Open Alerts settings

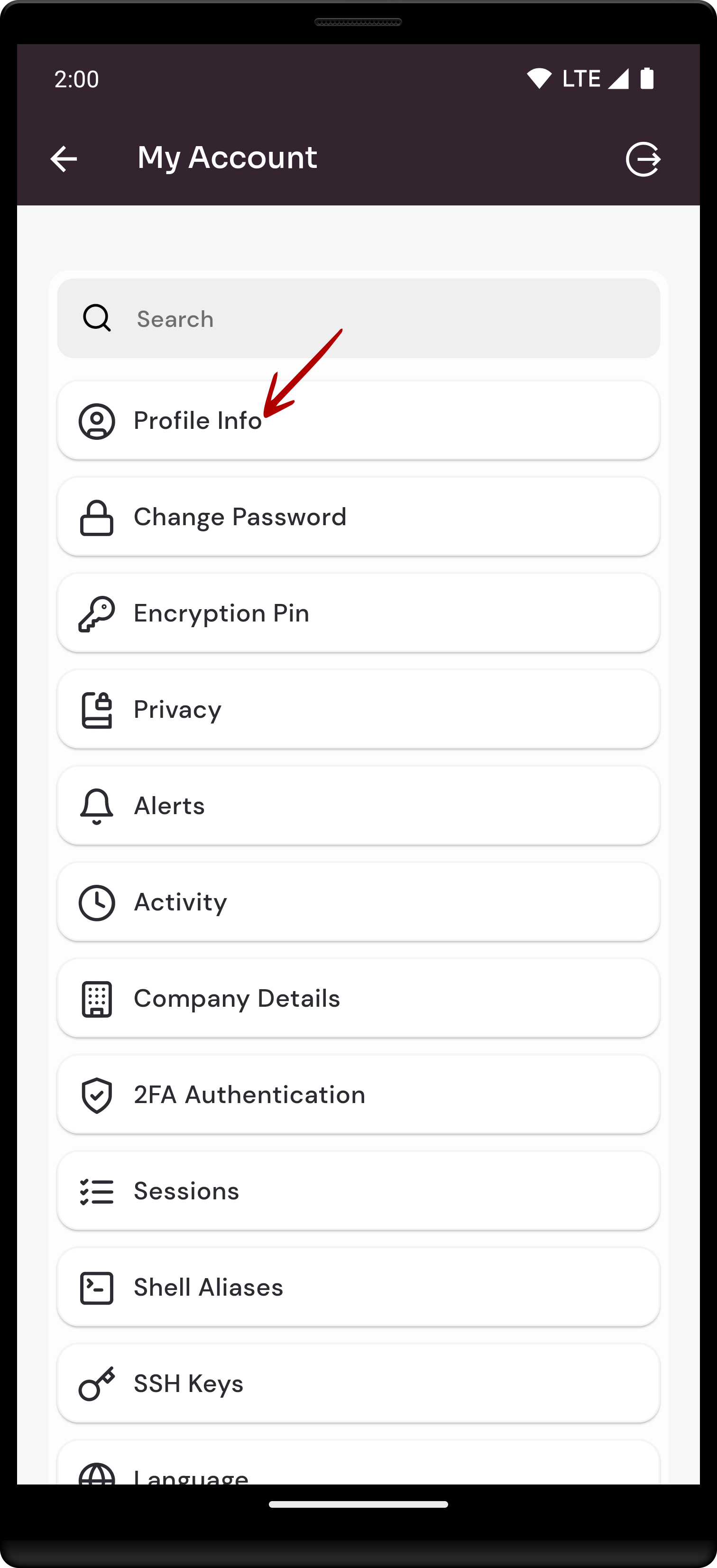tap(358, 806)
